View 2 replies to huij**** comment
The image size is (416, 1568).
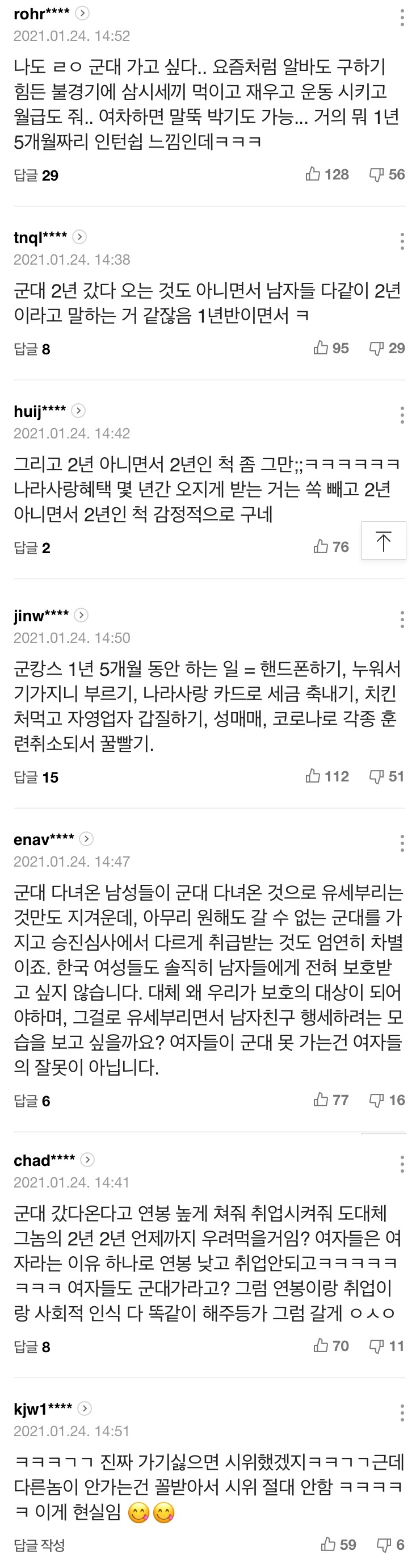click(x=32, y=548)
